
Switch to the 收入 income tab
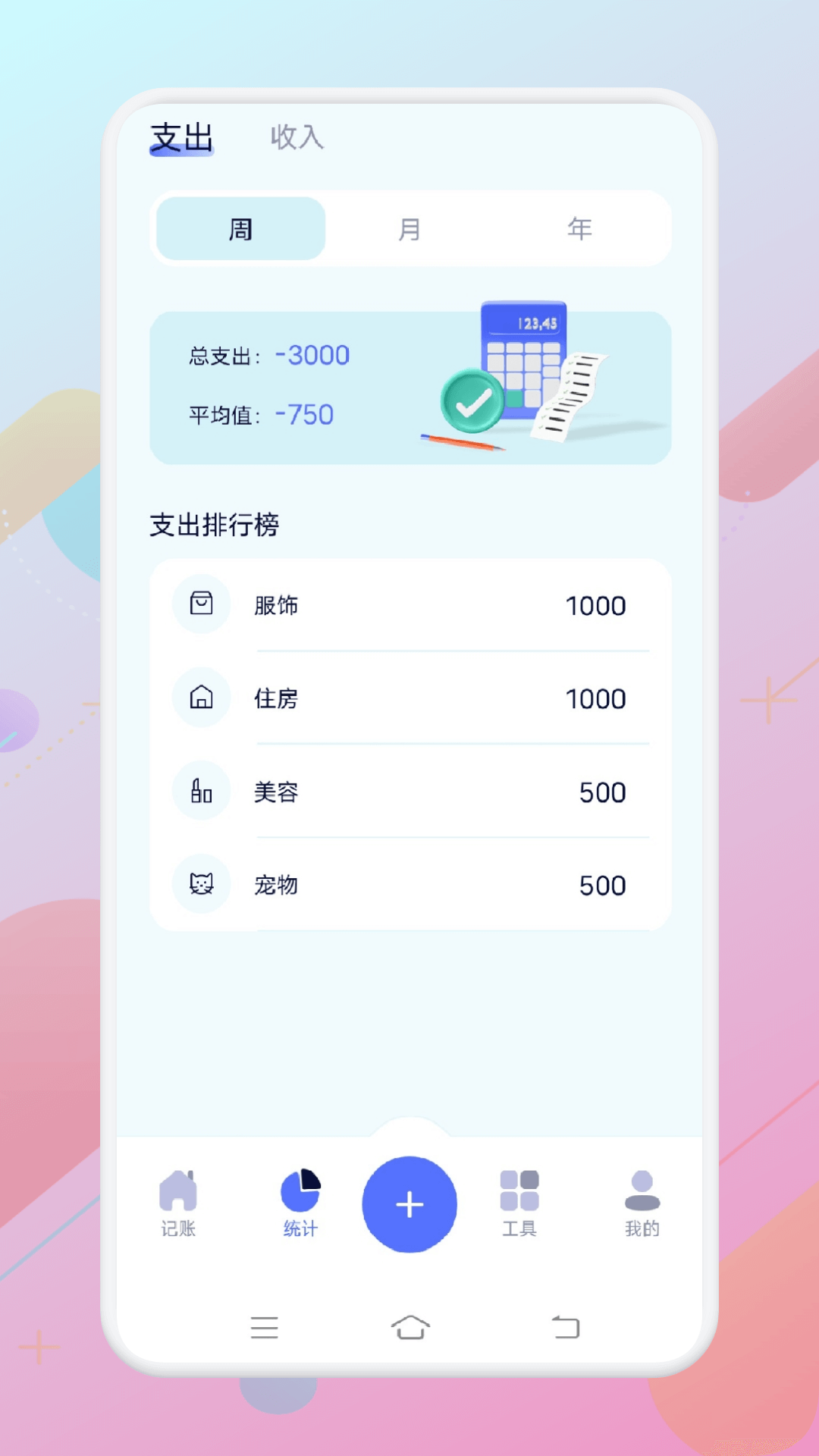(297, 138)
